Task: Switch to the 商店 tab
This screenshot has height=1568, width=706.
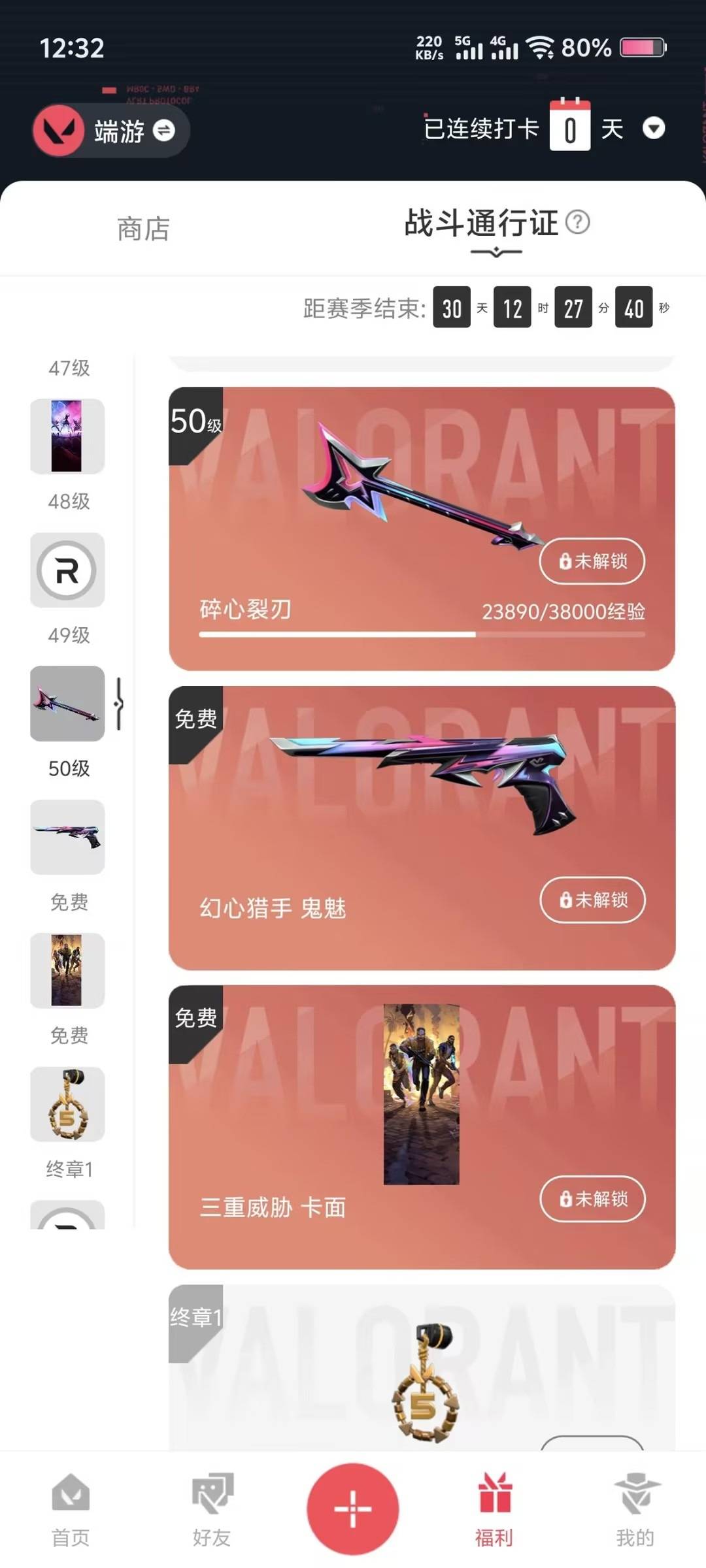Action: (143, 229)
